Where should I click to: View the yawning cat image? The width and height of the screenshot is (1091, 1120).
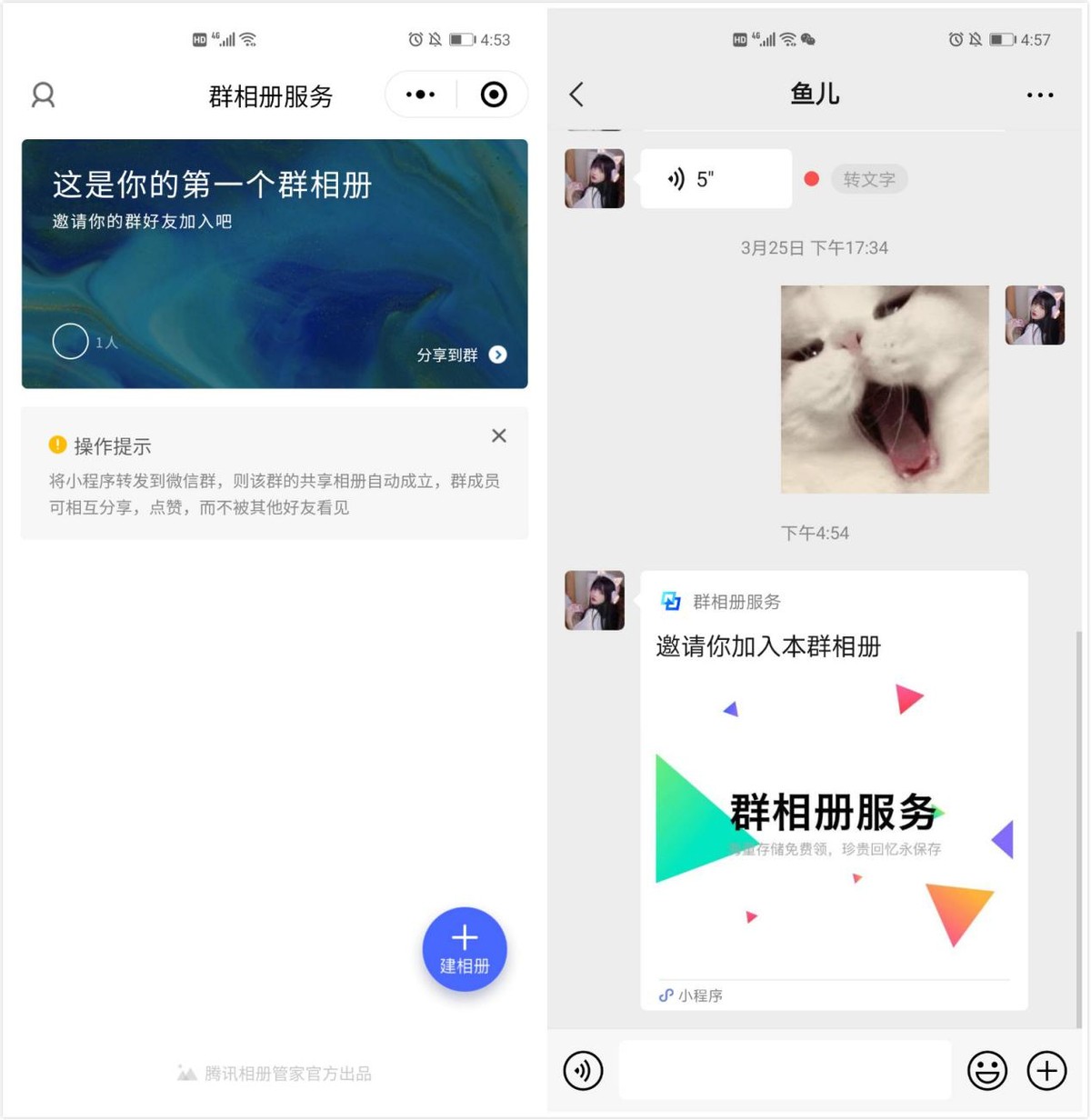[x=884, y=389]
